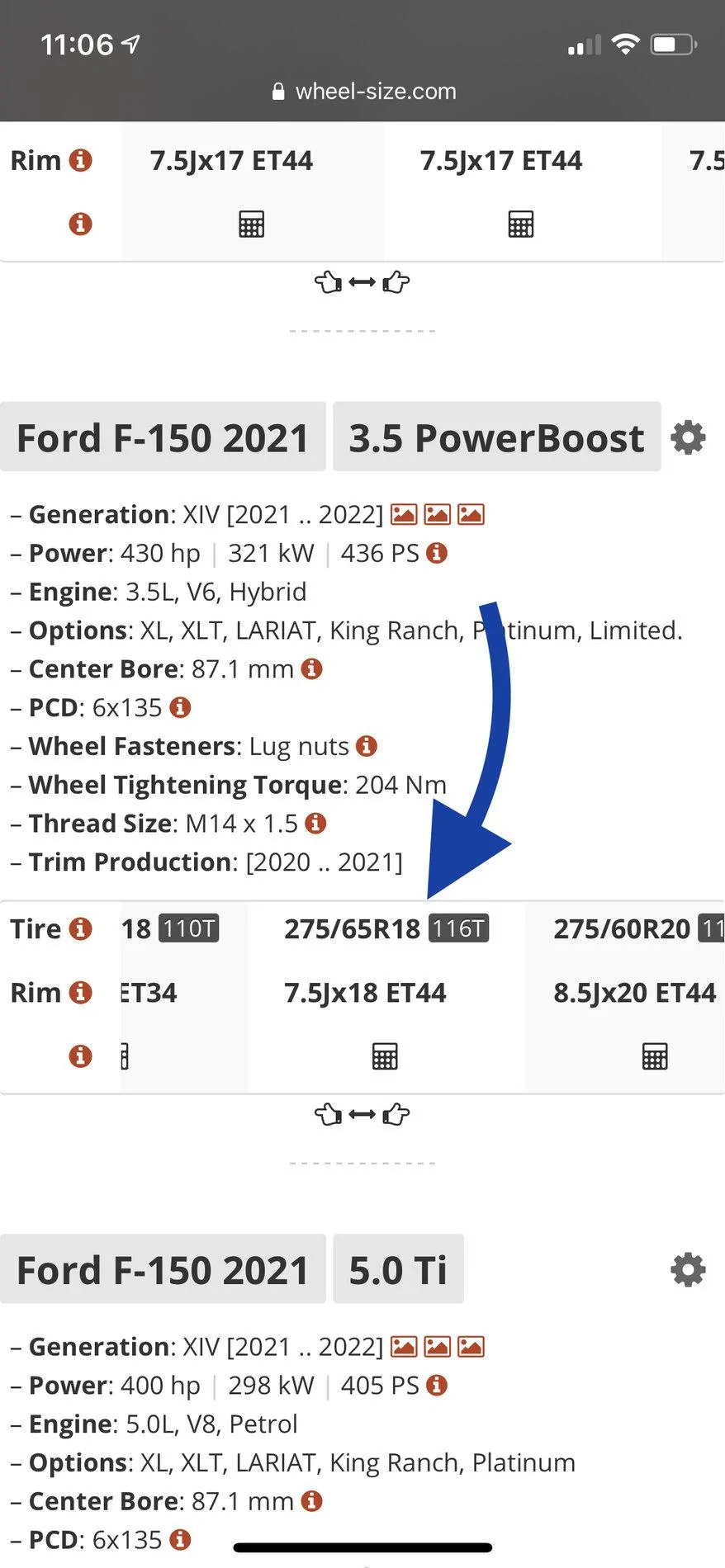
Task: Show info for PCD 6x135
Action: [180, 707]
